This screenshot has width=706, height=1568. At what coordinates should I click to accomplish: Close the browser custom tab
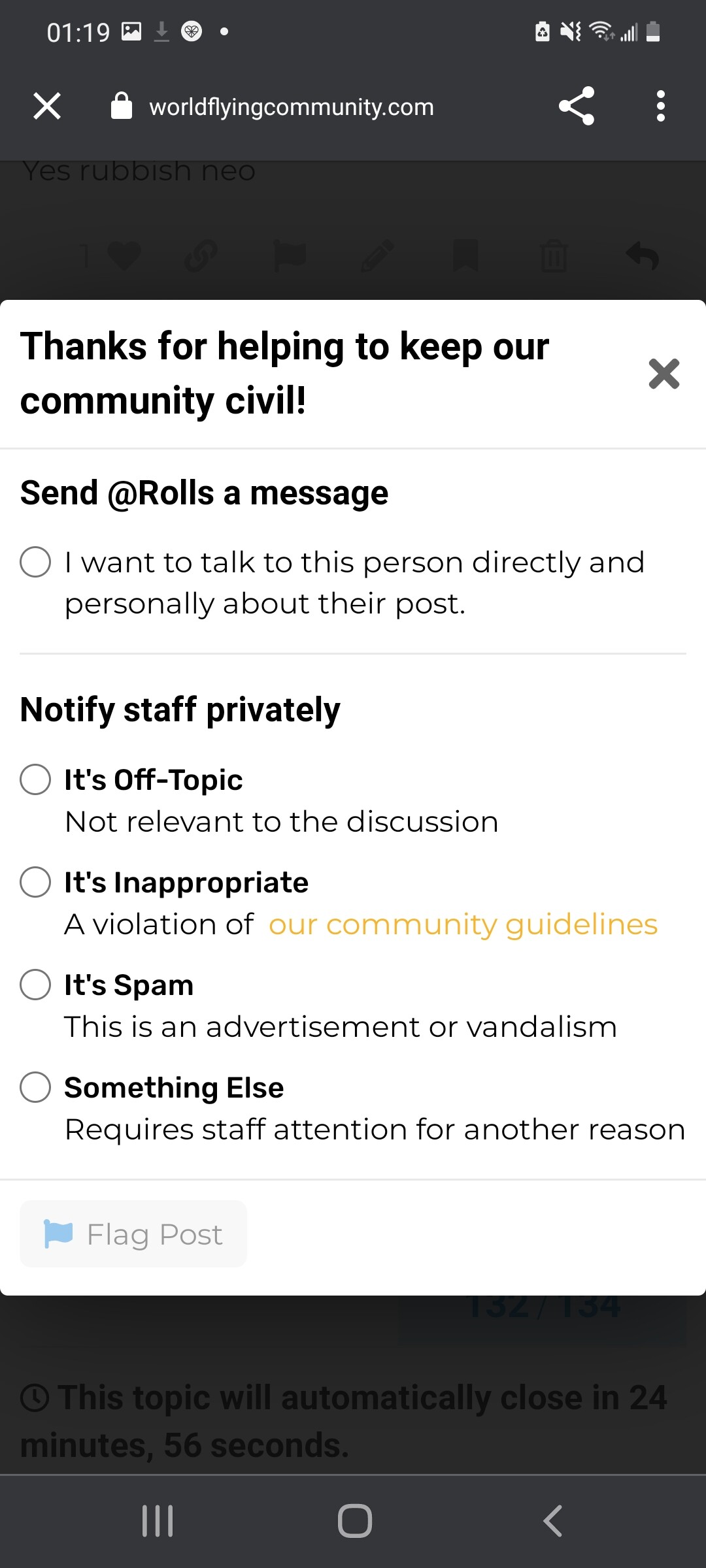click(47, 106)
